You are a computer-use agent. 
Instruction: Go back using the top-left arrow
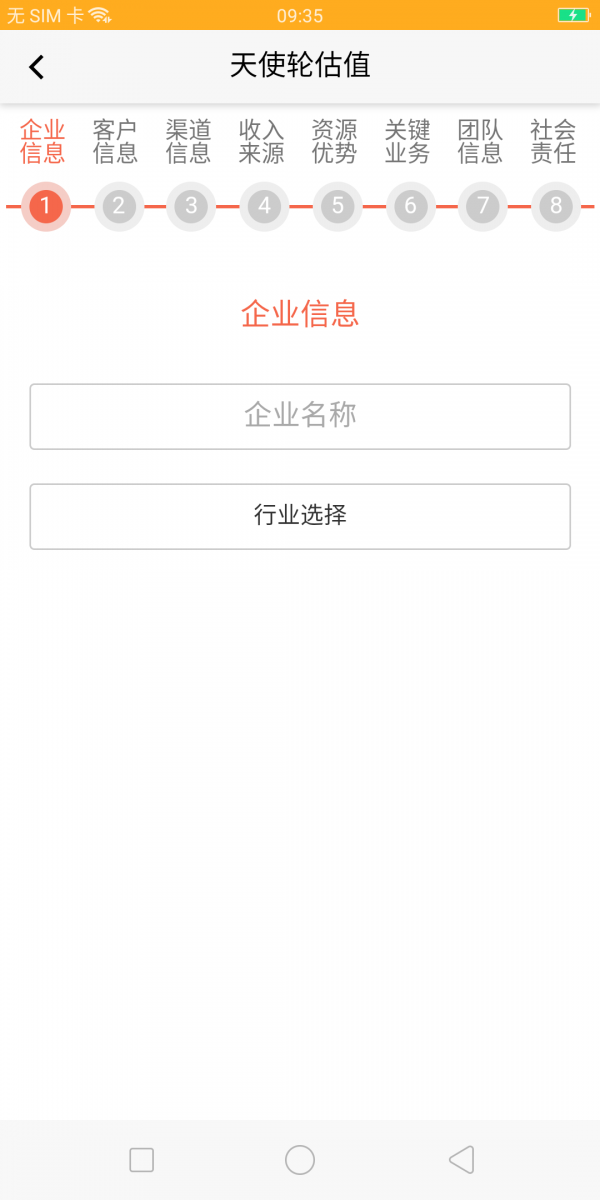coord(37,67)
